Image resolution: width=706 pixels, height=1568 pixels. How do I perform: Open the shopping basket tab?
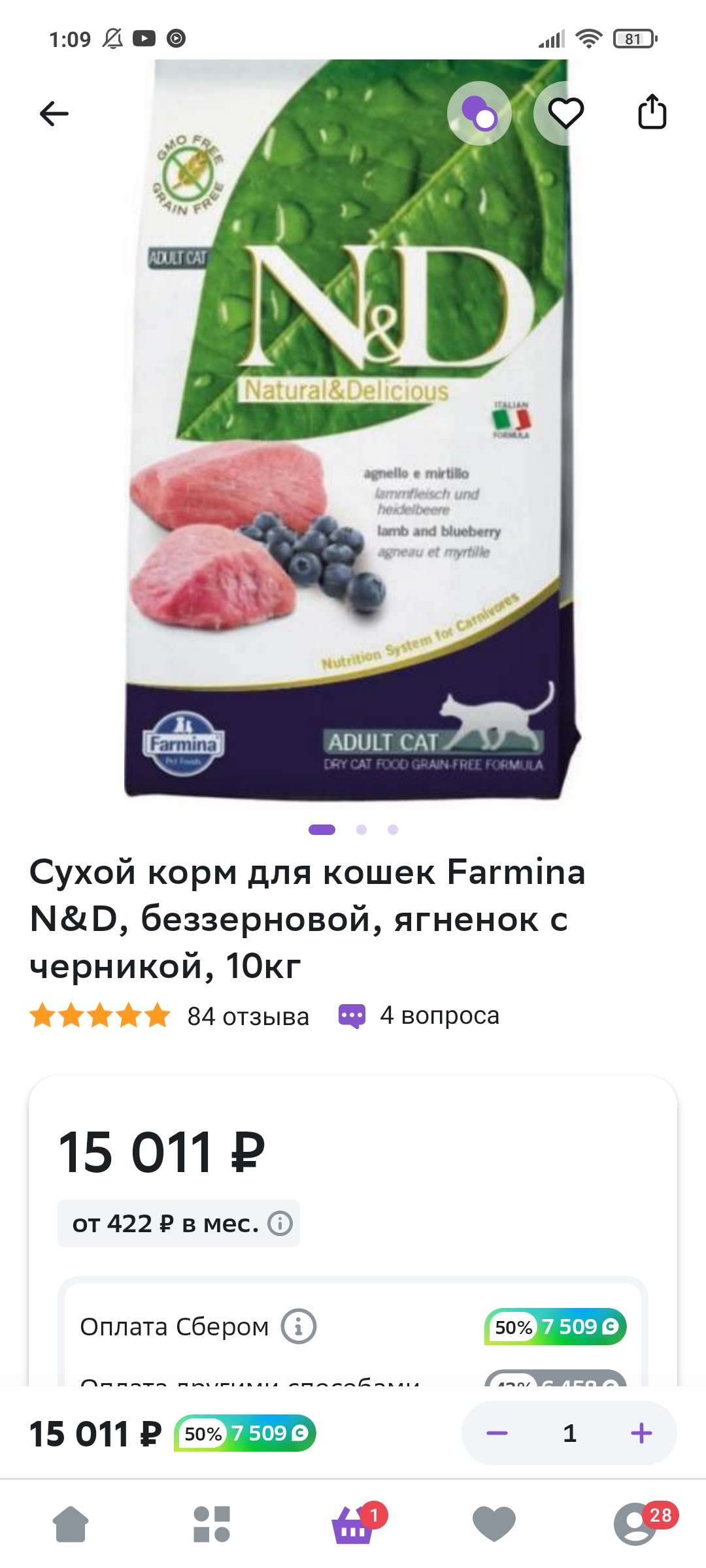[x=354, y=1524]
